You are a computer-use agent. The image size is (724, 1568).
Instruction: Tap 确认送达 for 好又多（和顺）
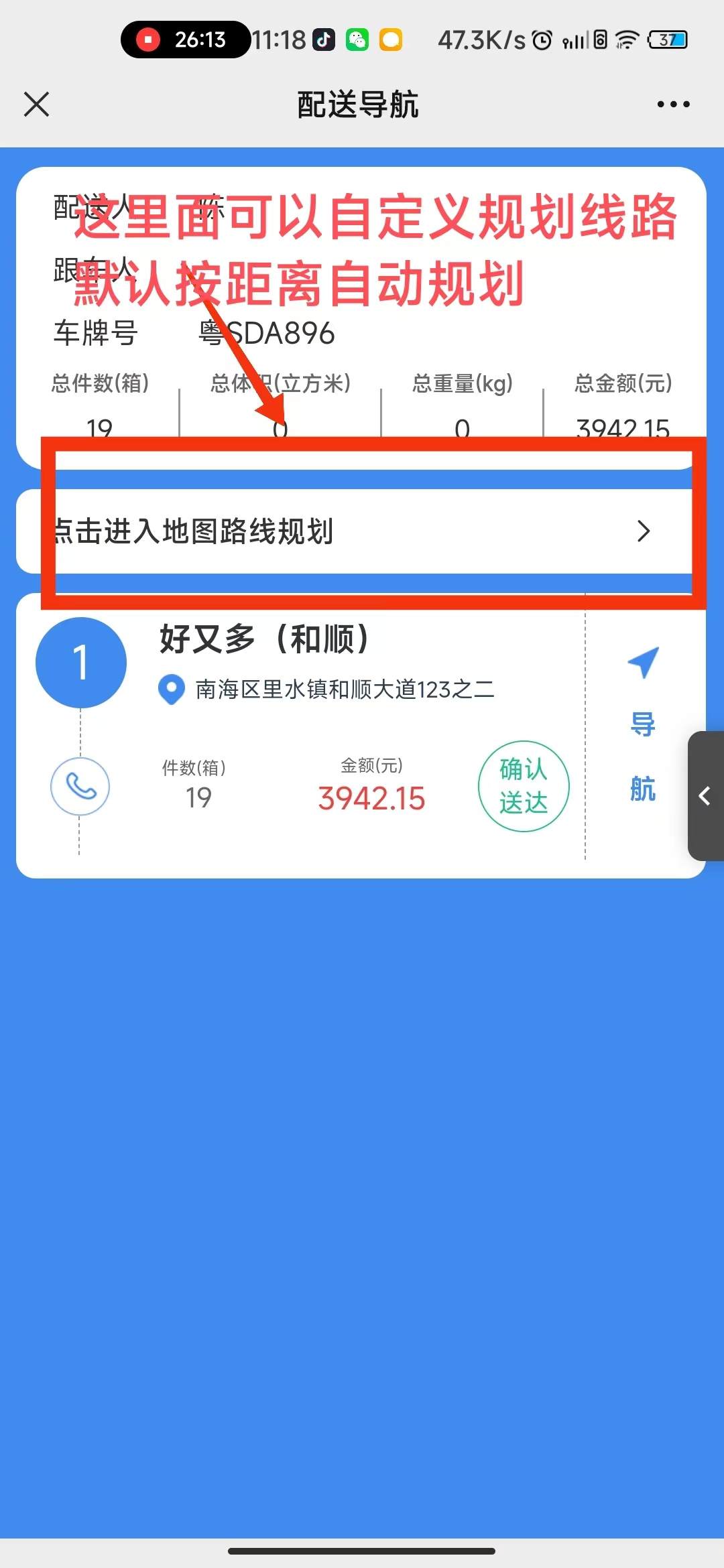tap(524, 786)
